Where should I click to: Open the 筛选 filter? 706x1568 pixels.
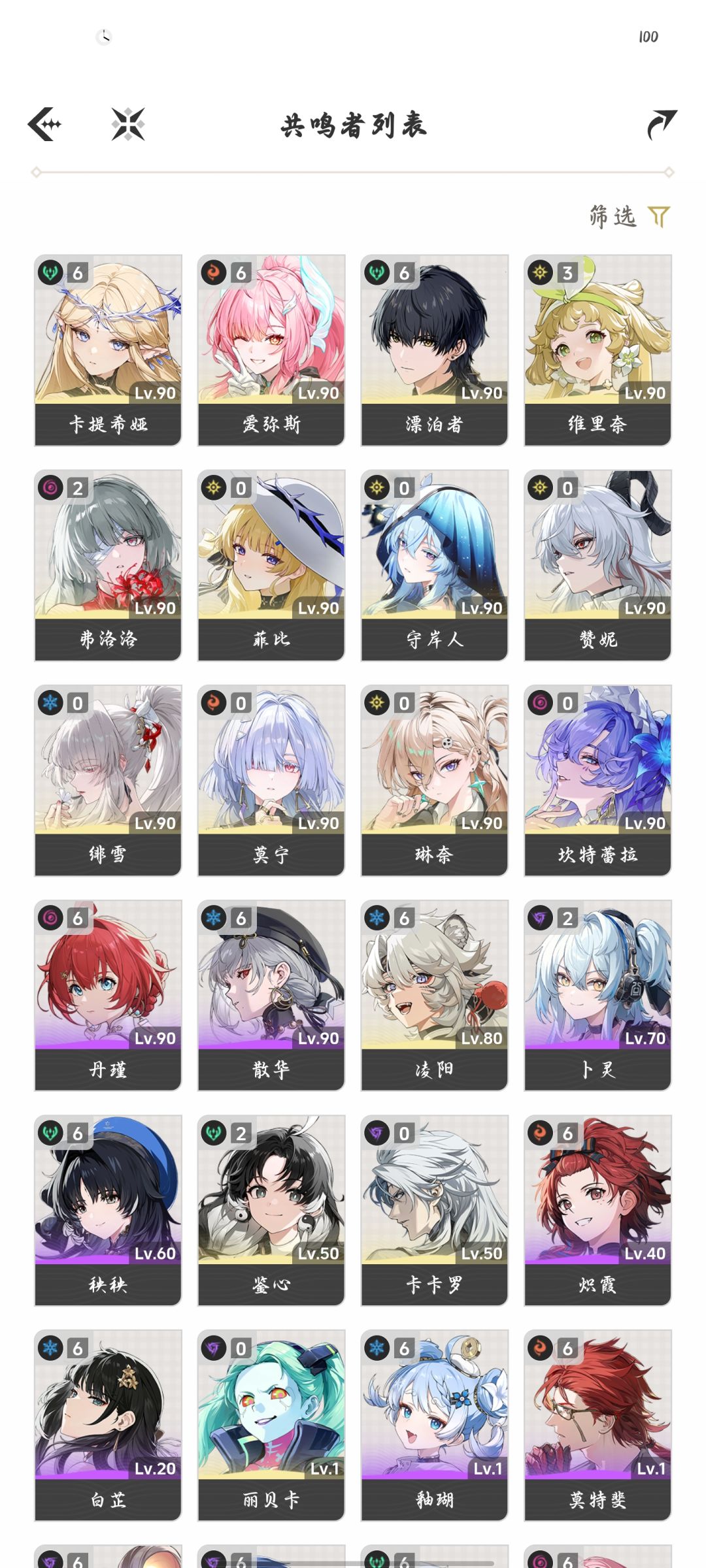(630, 216)
